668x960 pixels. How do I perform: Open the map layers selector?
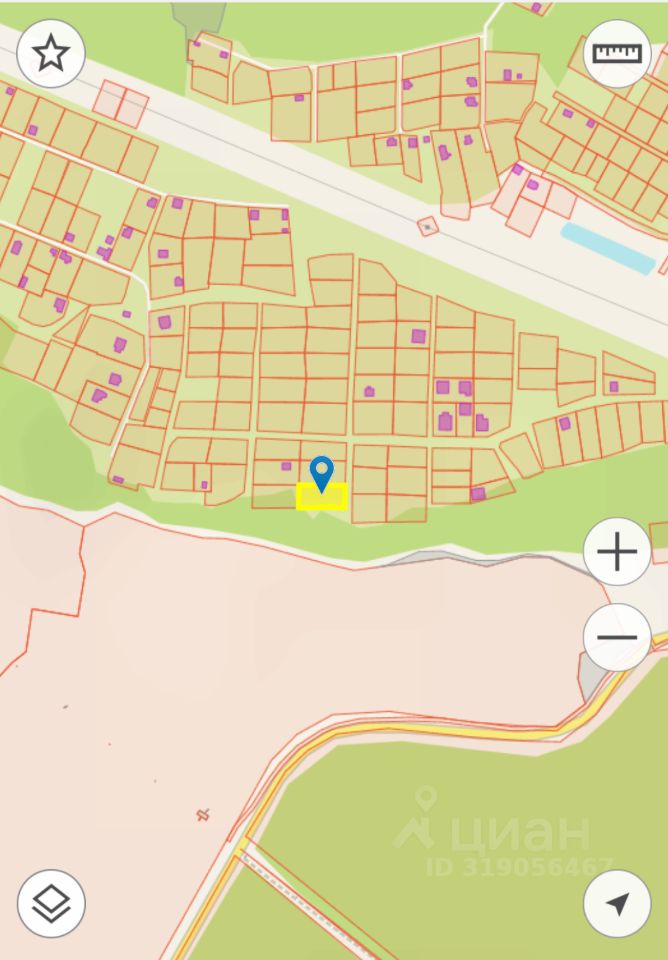51,904
